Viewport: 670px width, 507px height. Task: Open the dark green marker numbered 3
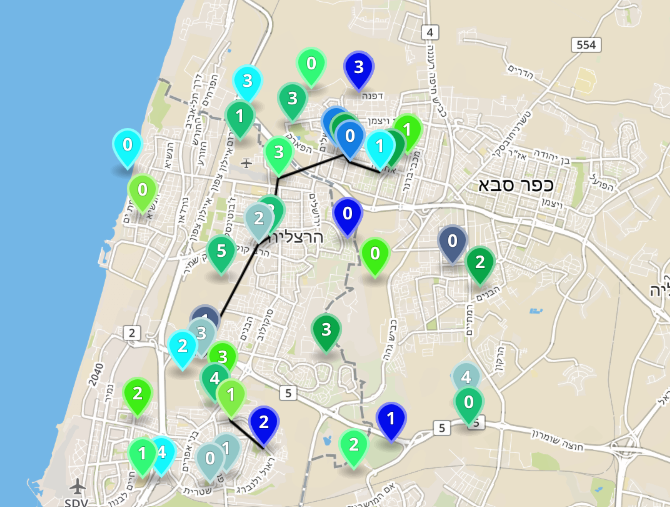coord(325,329)
